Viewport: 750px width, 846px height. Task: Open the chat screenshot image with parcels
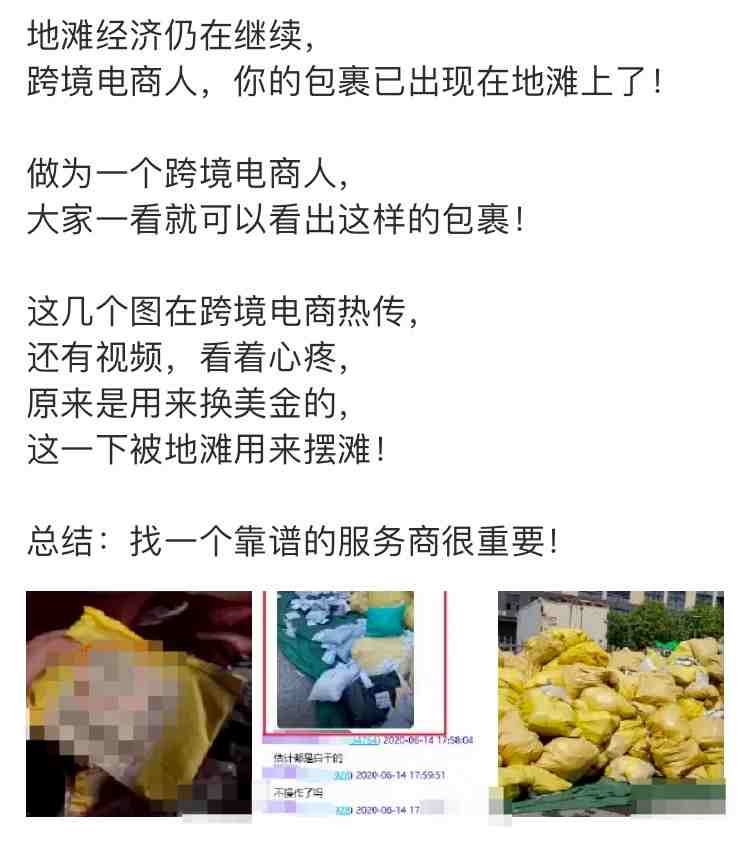coord(374,703)
